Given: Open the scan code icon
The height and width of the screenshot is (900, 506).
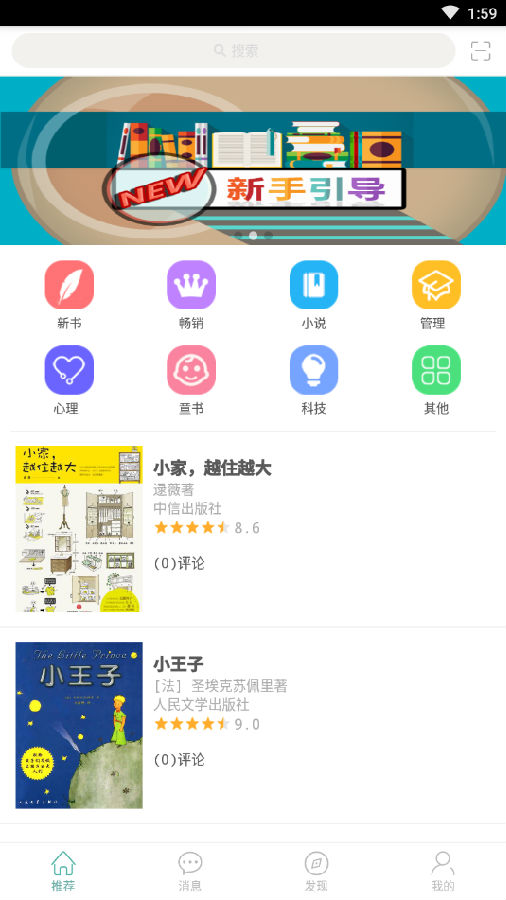Looking at the screenshot, I should click(x=480, y=51).
